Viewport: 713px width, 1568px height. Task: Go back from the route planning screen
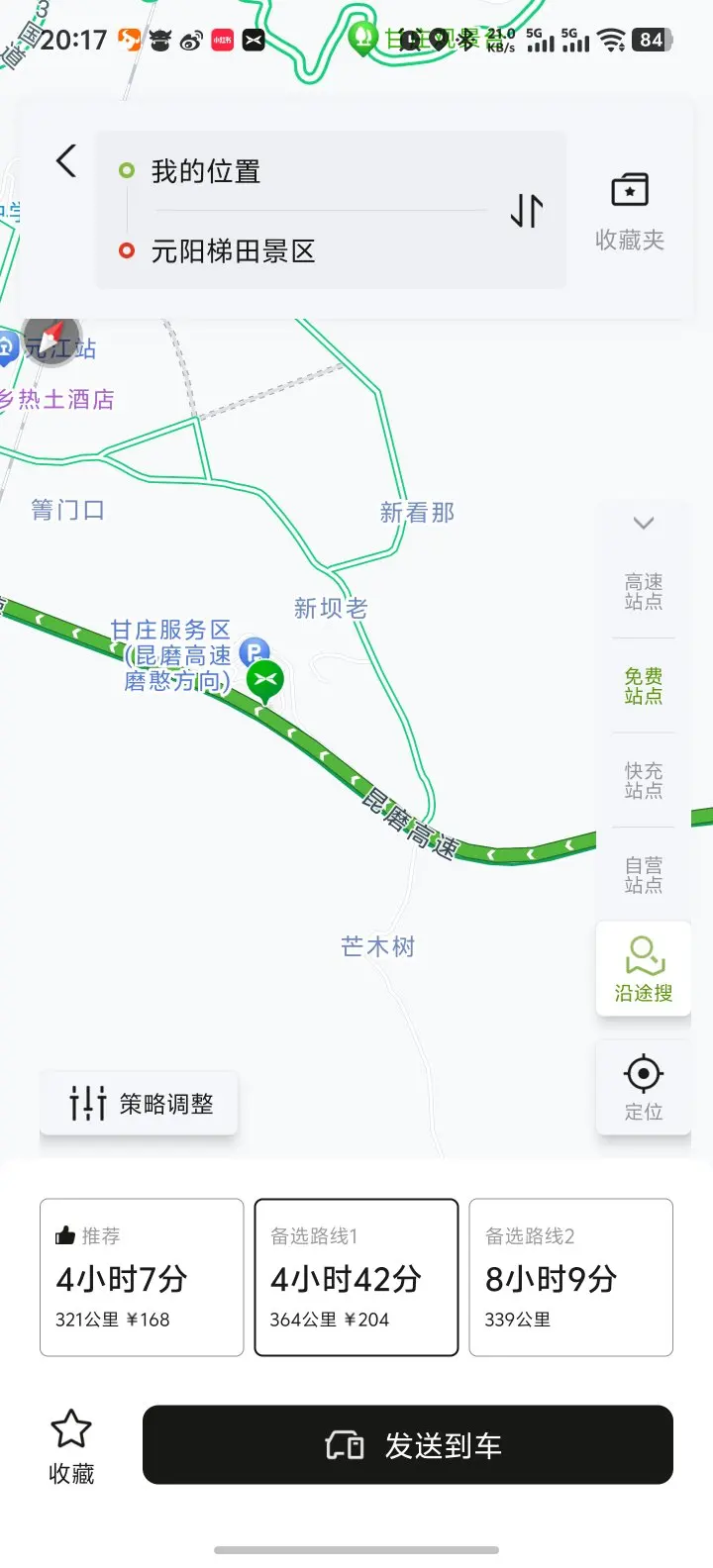[66, 160]
